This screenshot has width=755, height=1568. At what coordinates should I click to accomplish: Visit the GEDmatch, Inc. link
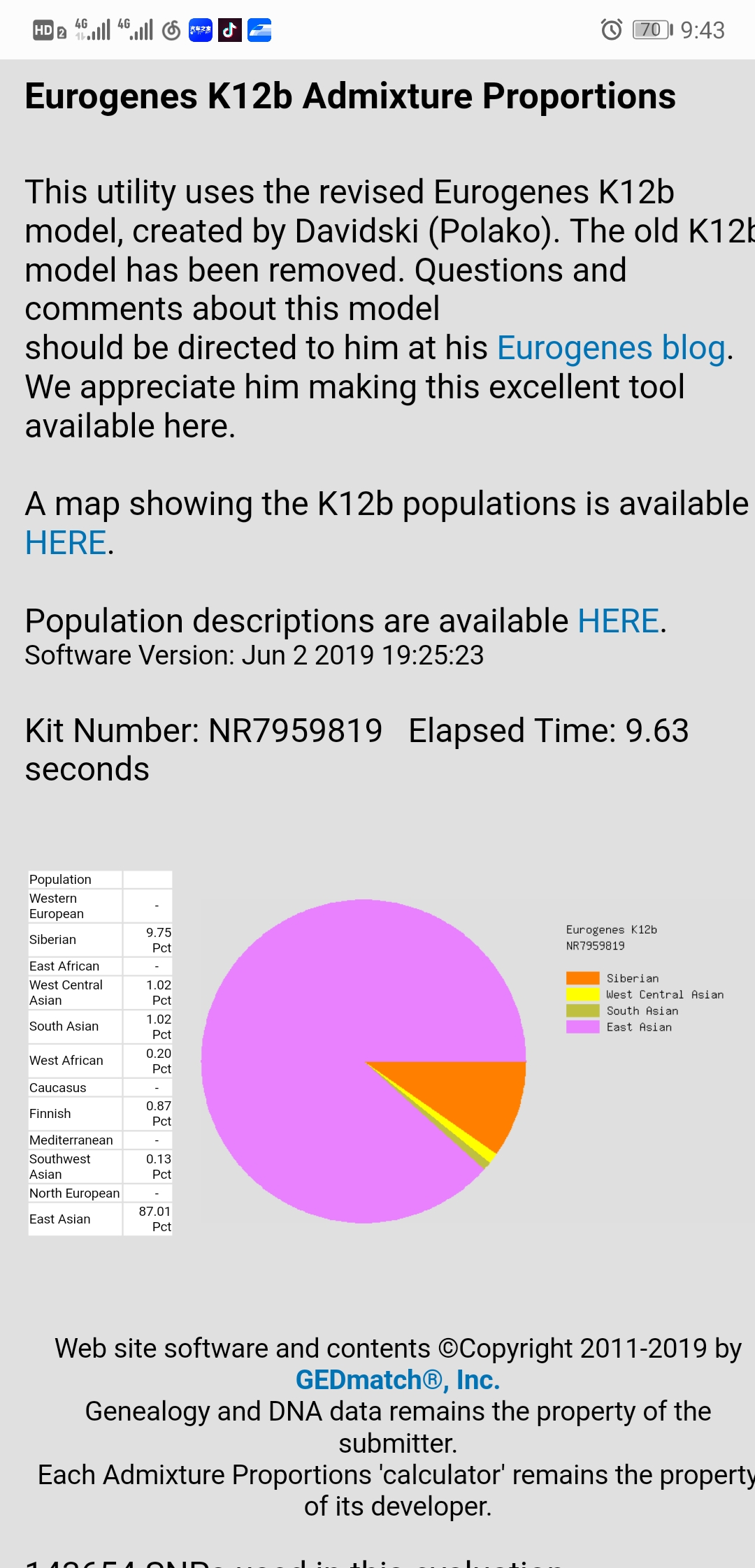(398, 1380)
